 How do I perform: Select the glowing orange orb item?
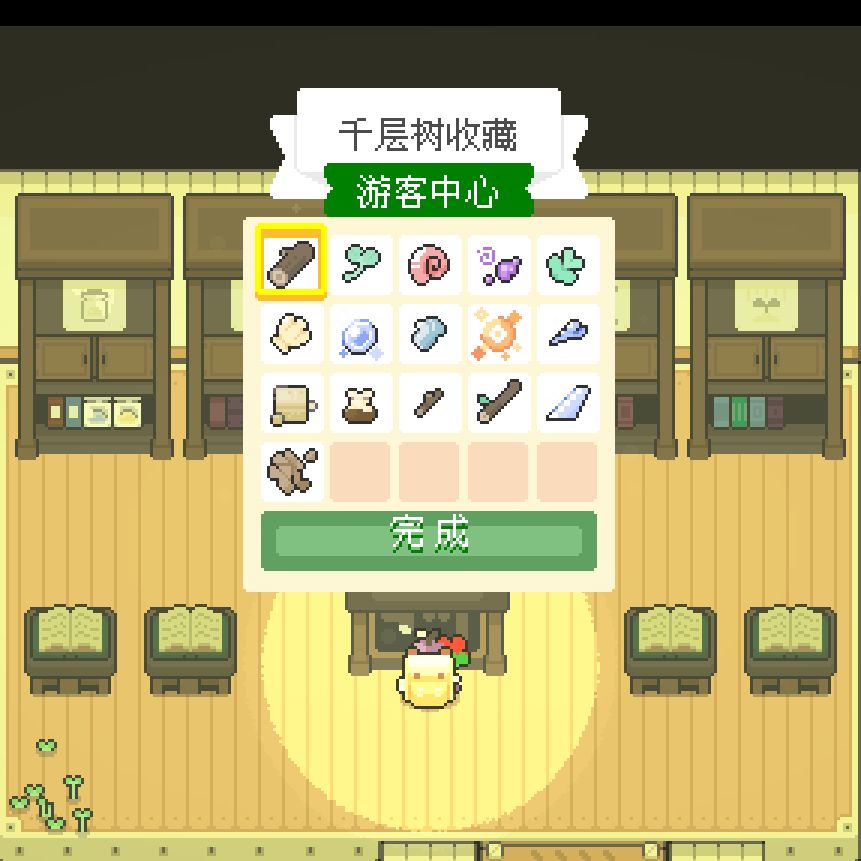(498, 334)
